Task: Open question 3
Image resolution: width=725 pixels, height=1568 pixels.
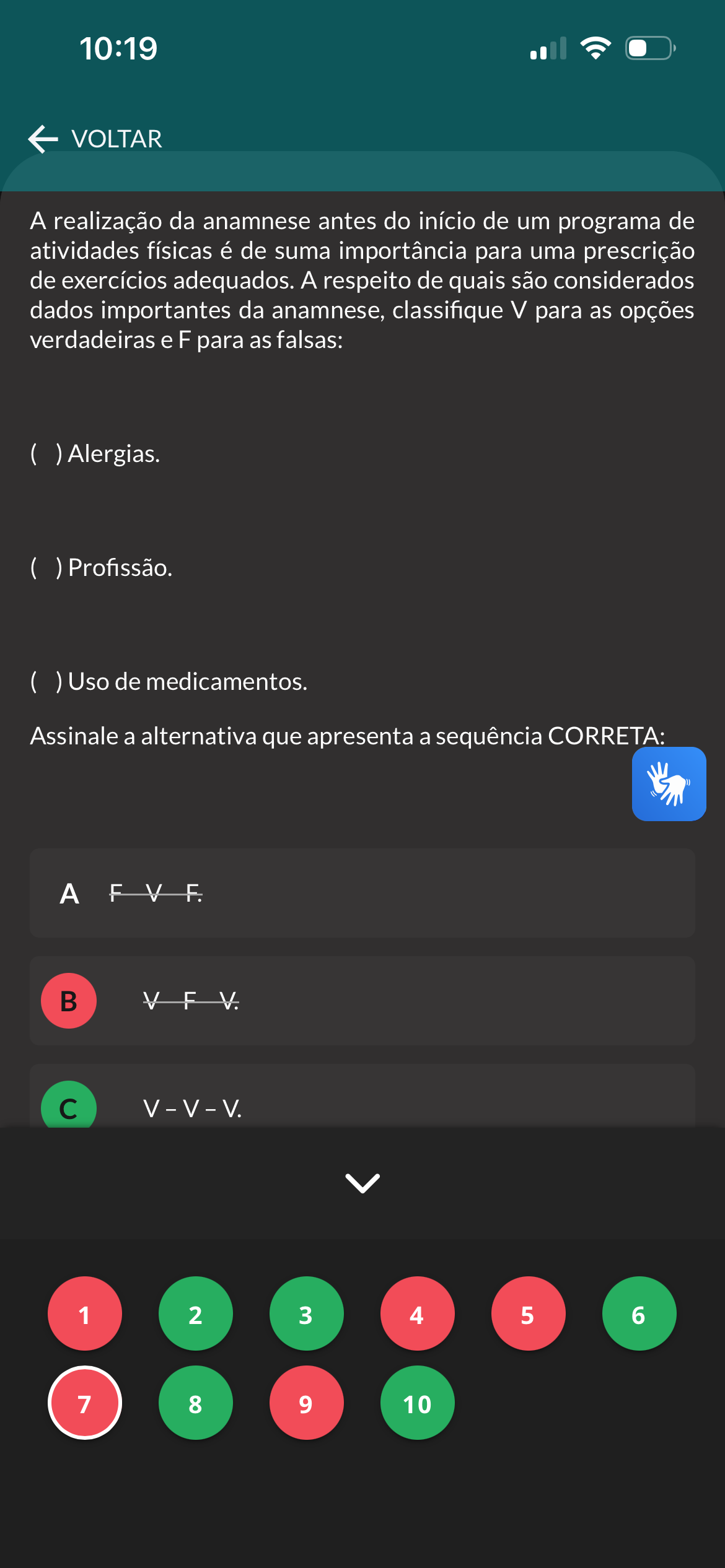Action: click(307, 1313)
